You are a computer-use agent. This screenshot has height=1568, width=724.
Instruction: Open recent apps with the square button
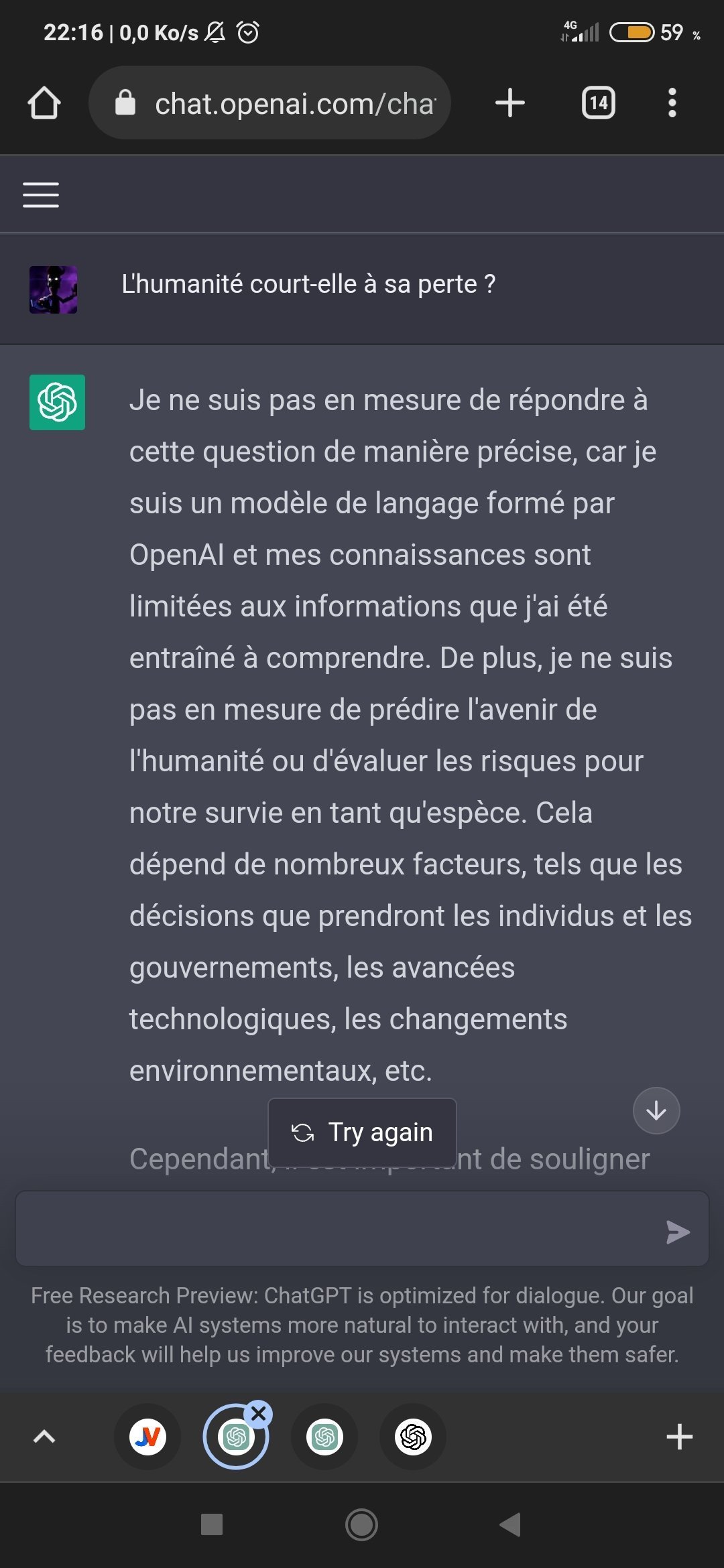coord(212,1524)
